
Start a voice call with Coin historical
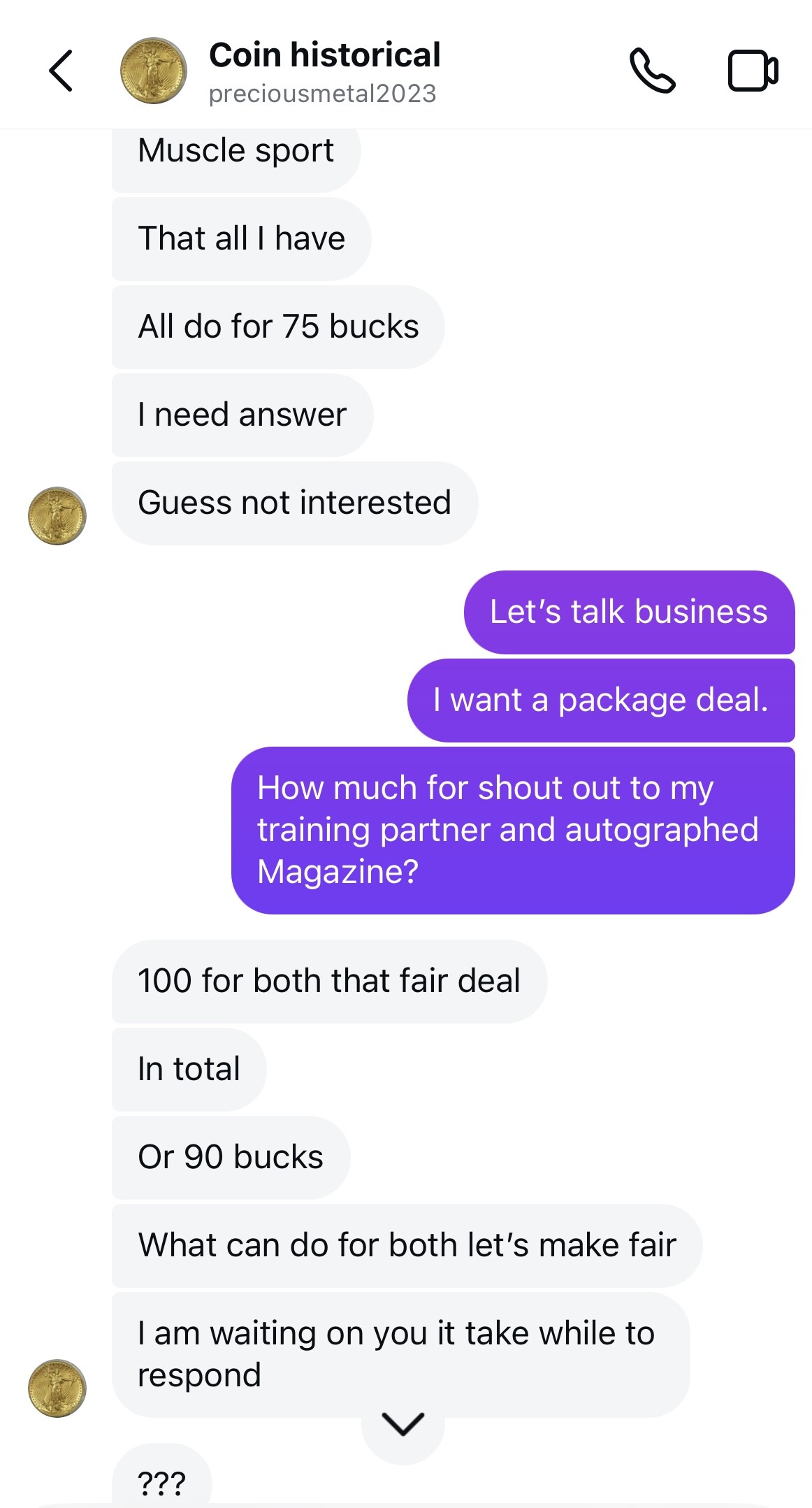point(652,71)
